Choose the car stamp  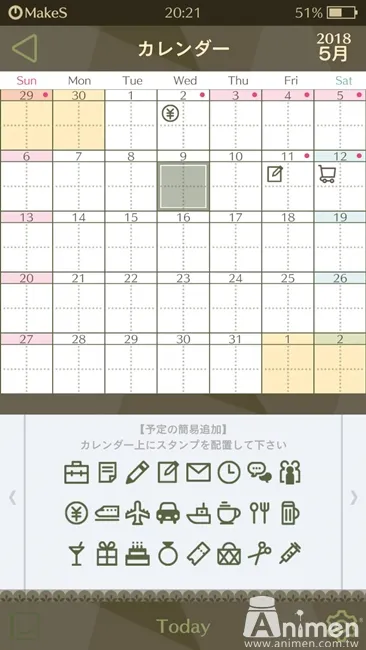click(x=168, y=513)
